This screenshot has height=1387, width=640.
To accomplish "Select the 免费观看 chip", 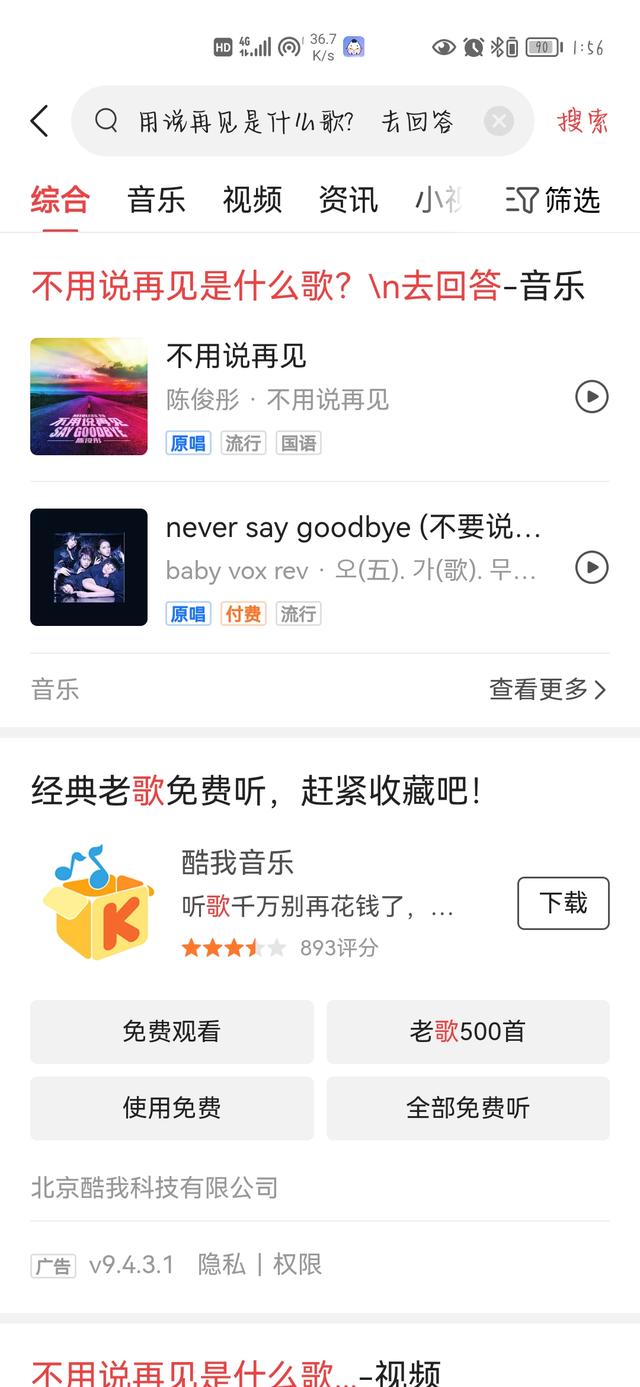I will pyautogui.click(x=171, y=1031).
